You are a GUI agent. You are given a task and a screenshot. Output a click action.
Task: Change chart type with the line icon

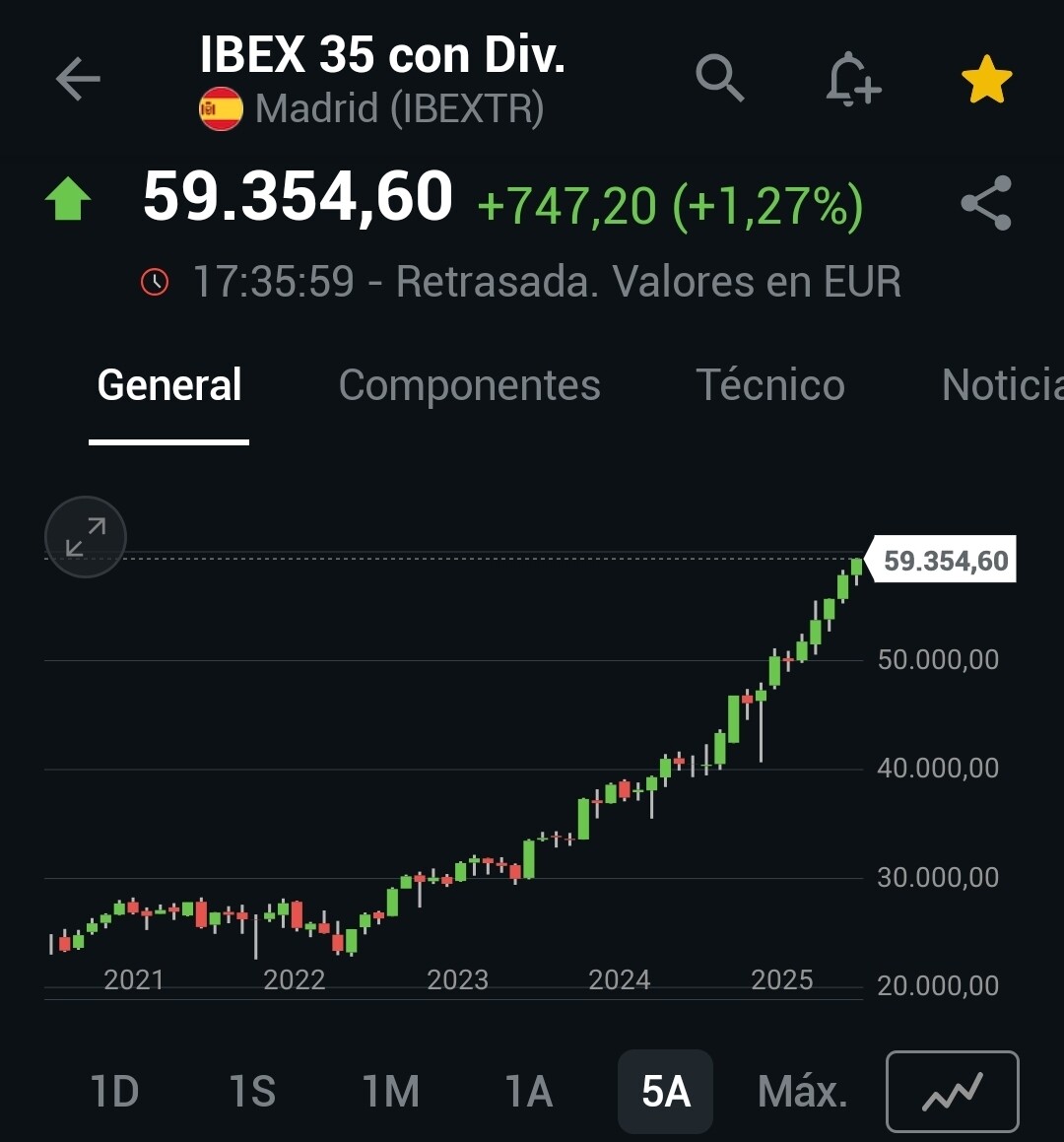click(x=953, y=1092)
